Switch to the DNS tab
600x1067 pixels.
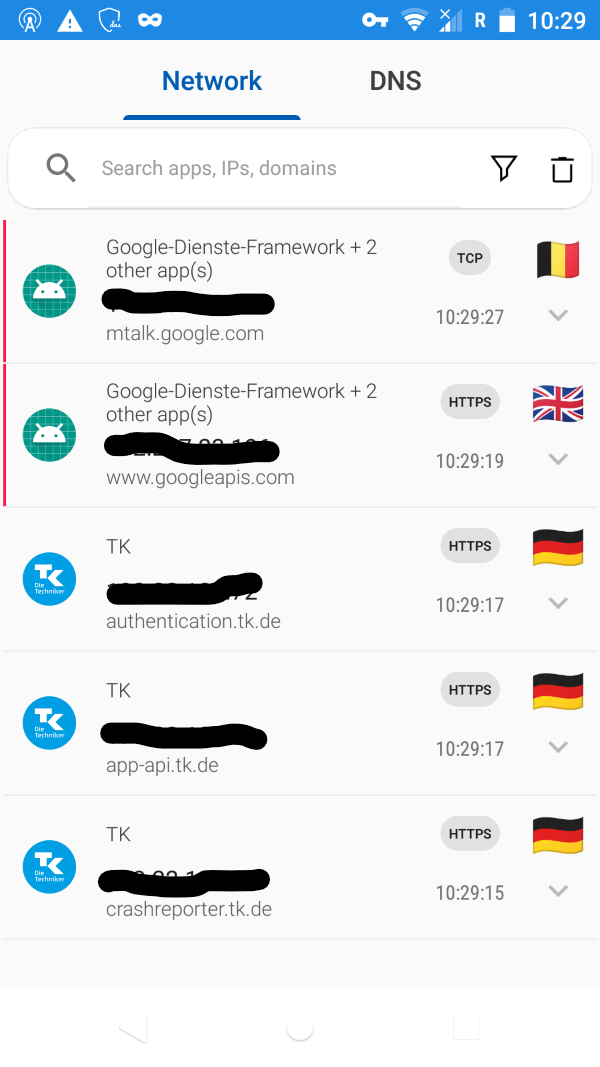[395, 81]
